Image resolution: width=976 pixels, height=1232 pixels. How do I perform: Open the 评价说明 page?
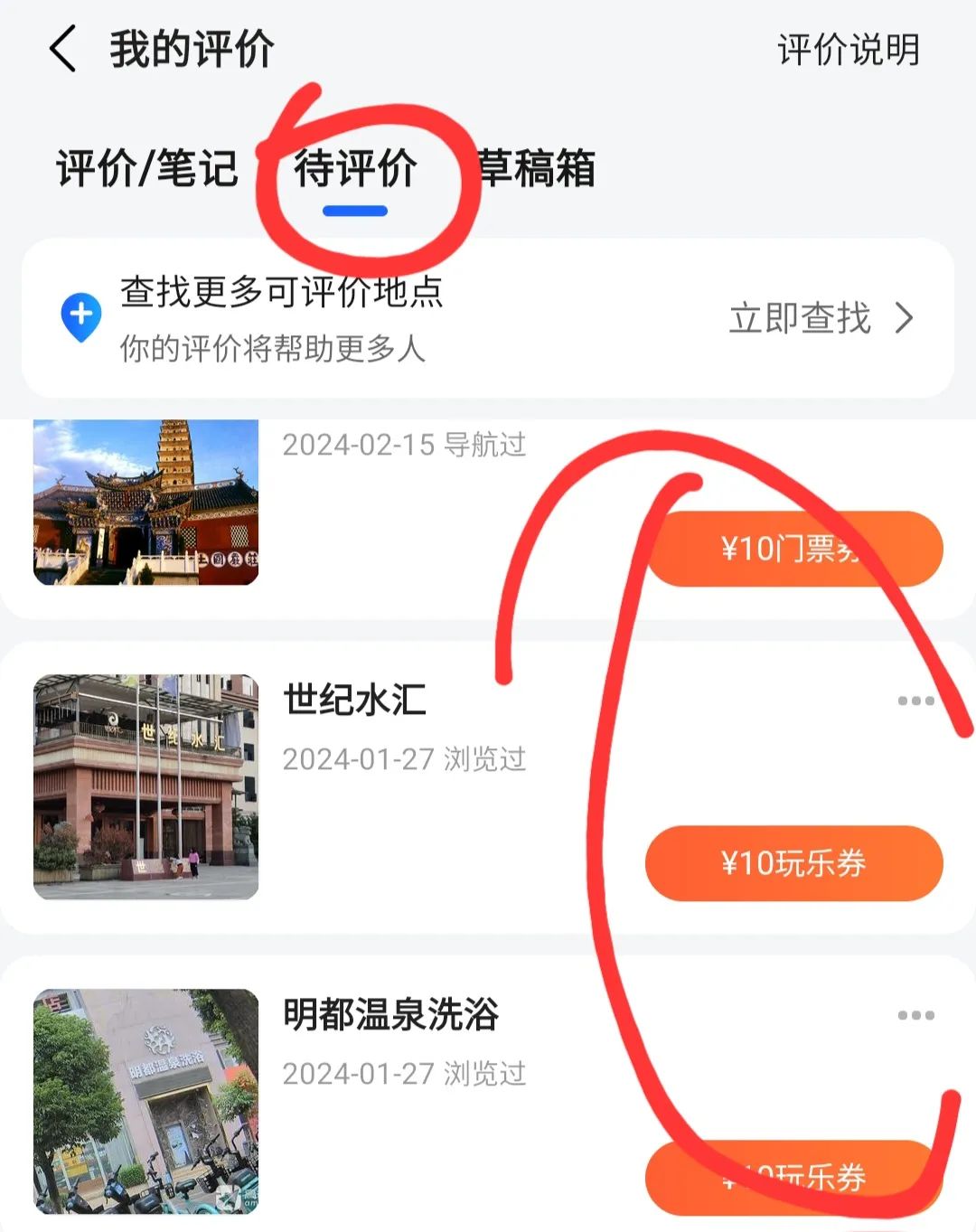click(848, 52)
